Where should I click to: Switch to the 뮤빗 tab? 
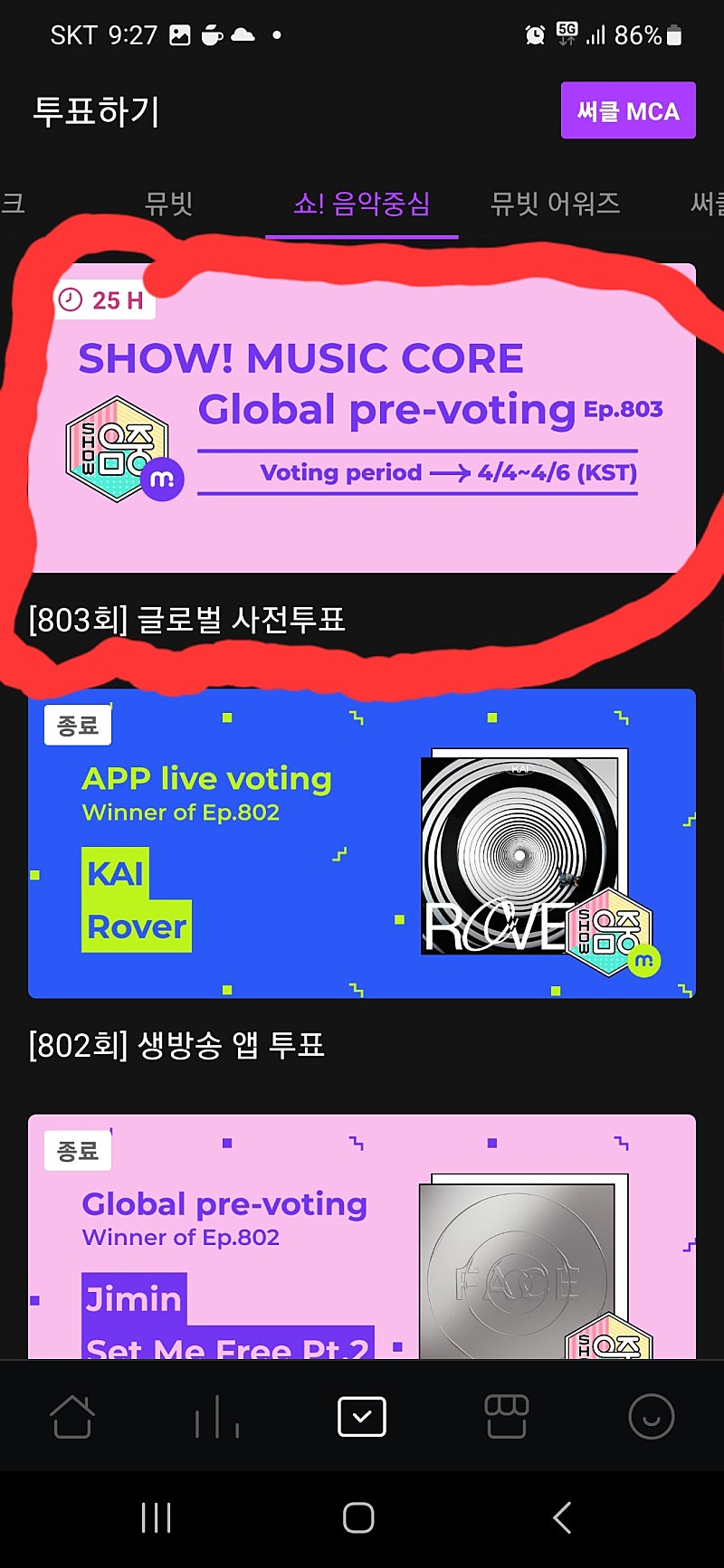(169, 203)
